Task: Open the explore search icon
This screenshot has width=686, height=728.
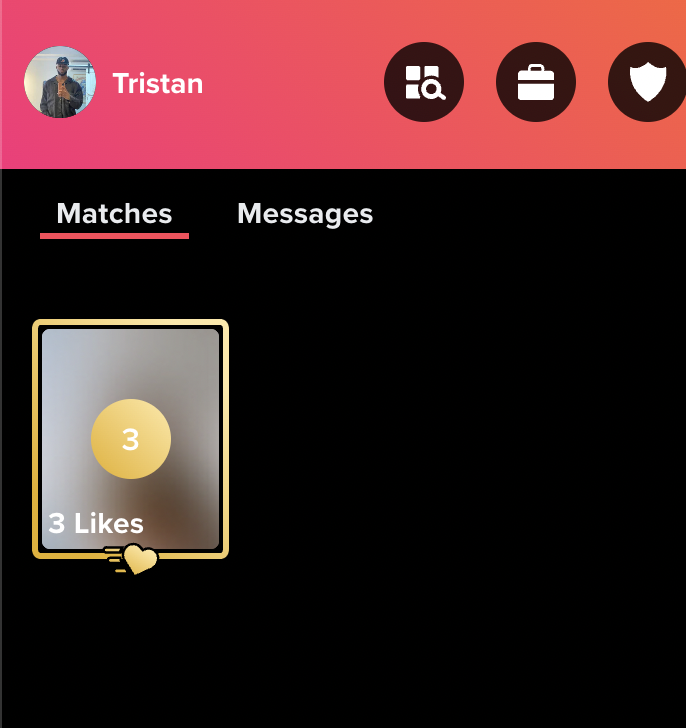Action: tap(424, 83)
